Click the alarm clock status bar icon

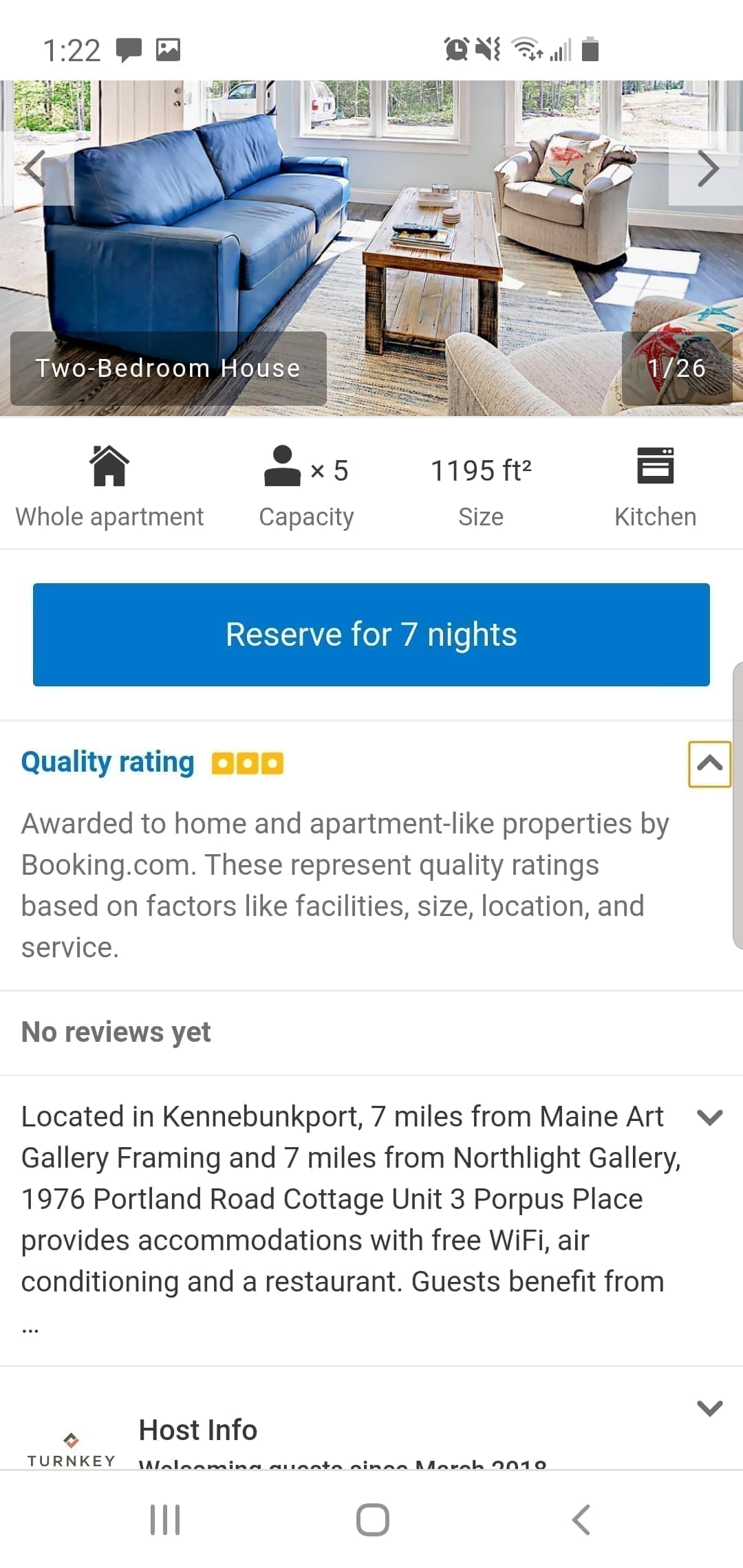click(455, 47)
